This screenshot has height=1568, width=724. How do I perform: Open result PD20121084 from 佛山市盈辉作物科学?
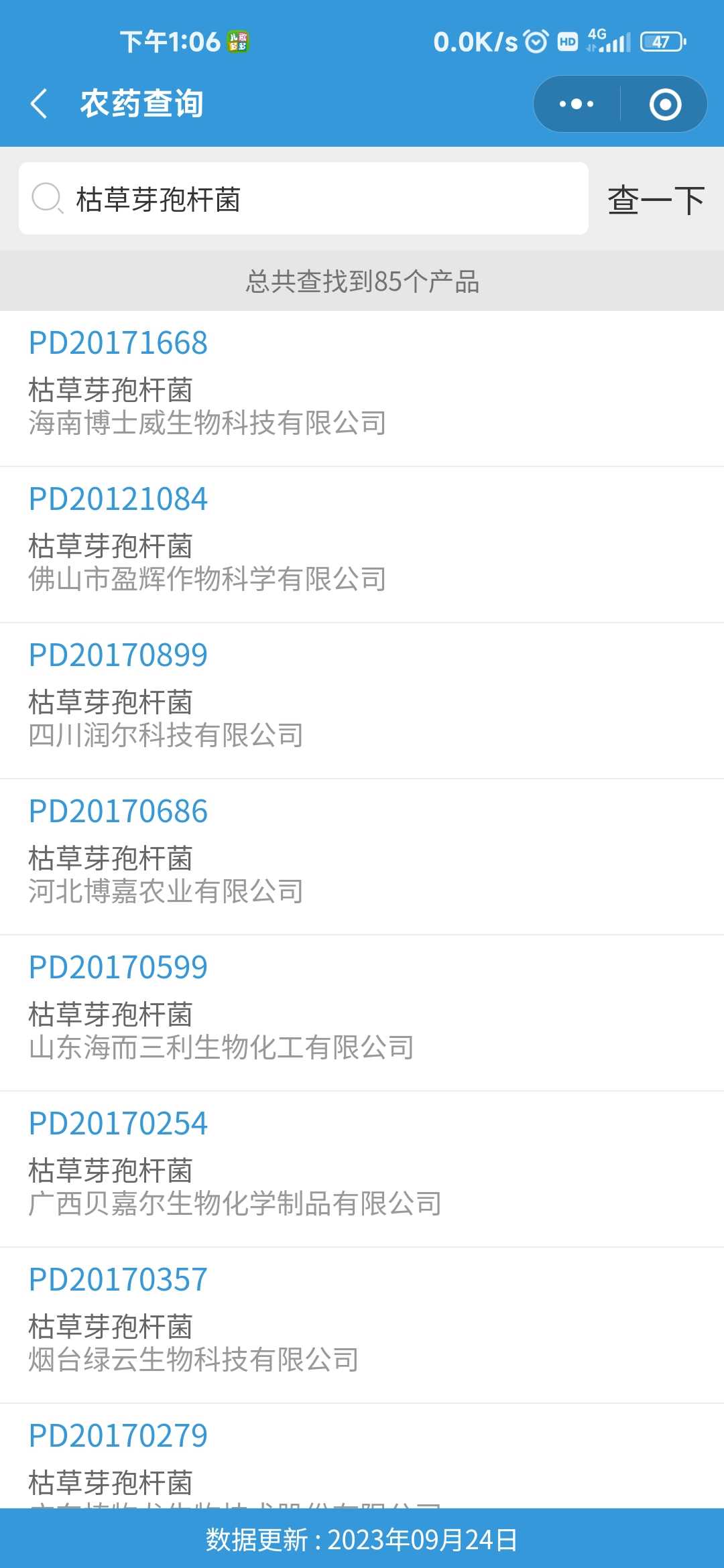click(x=362, y=545)
